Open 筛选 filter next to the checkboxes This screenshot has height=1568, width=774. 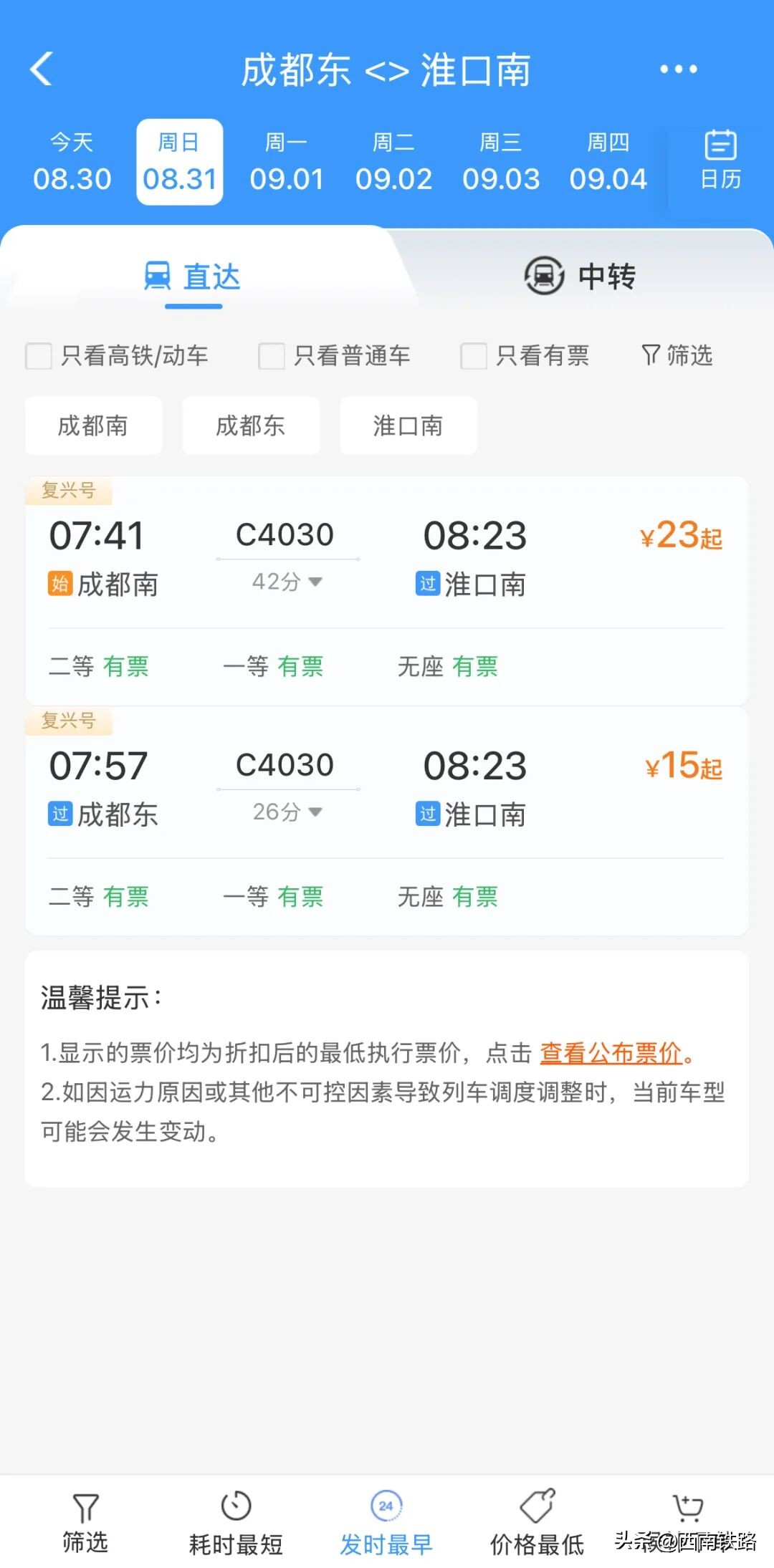677,355
